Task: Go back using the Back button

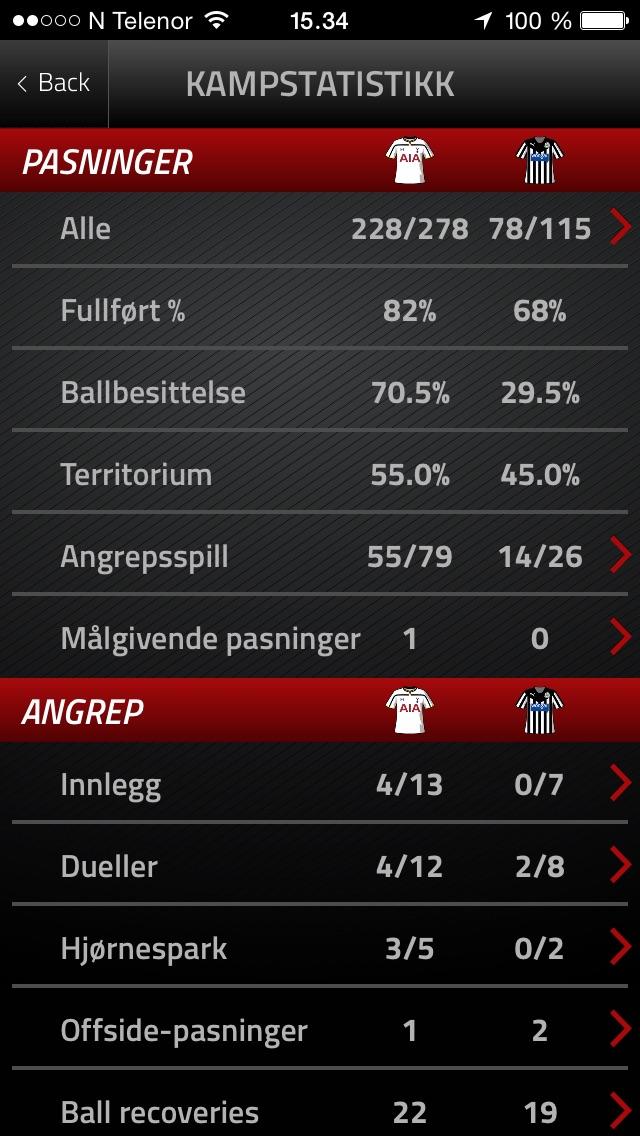Action: tap(54, 84)
